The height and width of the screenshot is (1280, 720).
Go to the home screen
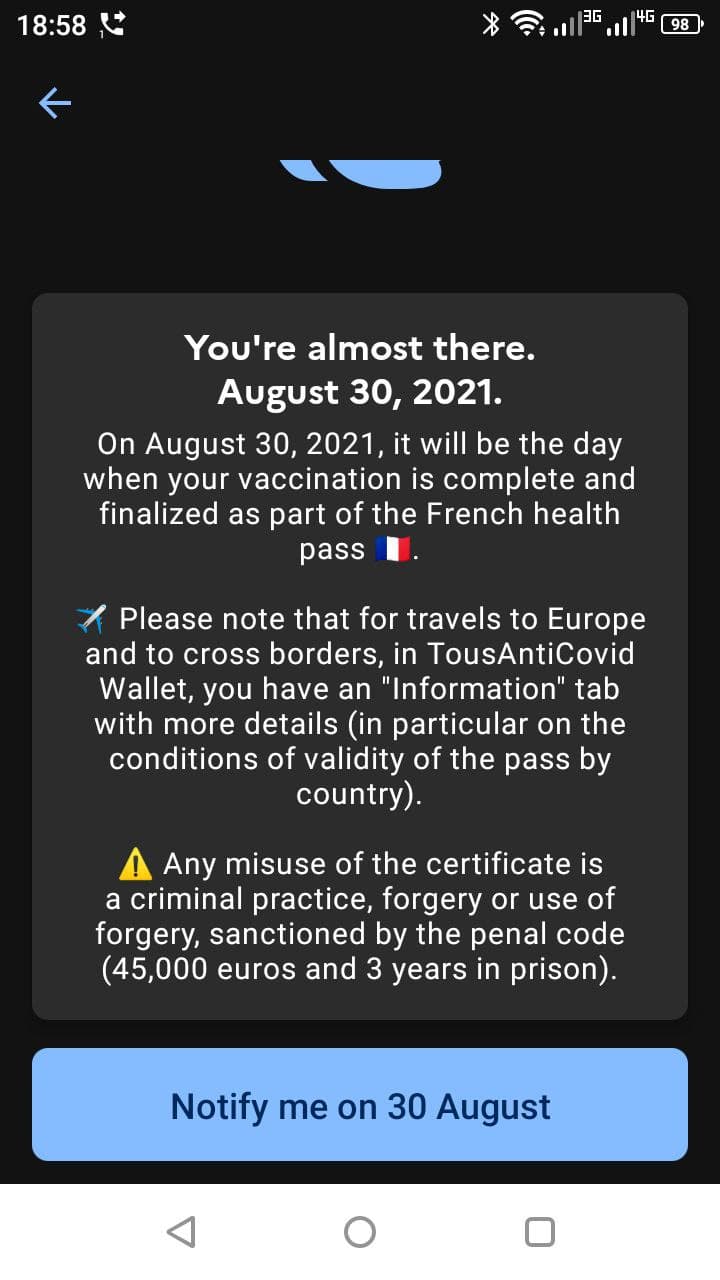(x=360, y=1231)
